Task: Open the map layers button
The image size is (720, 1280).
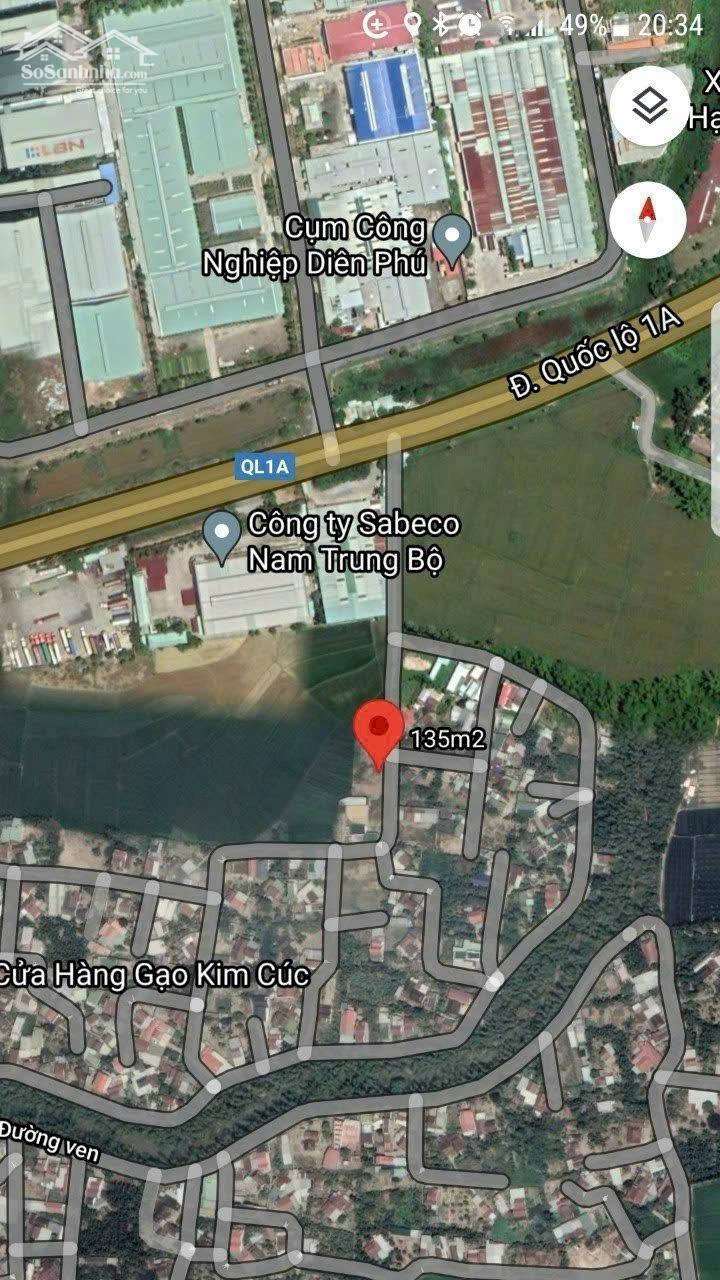Action: 649,106
